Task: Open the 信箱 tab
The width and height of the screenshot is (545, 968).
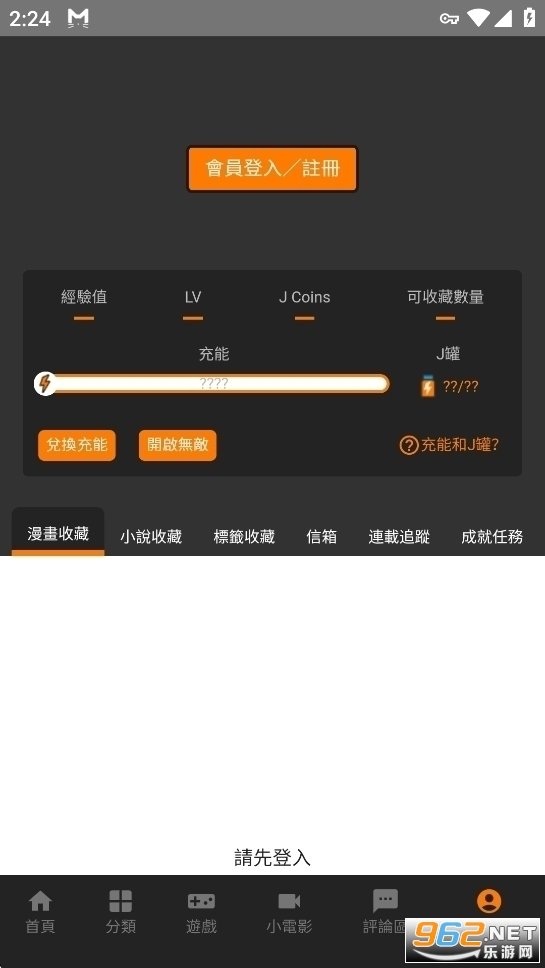Action: click(x=322, y=536)
